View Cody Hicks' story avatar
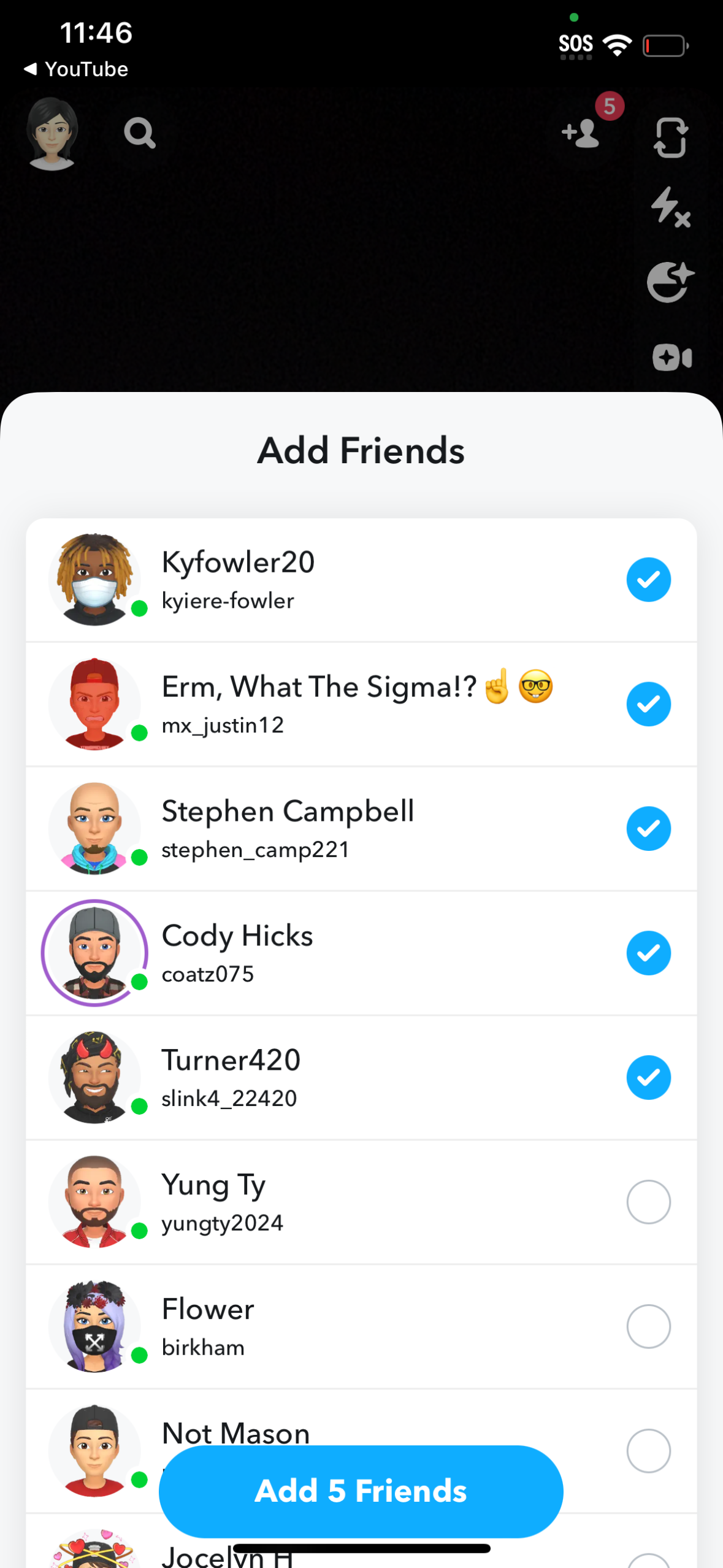Image resolution: width=723 pixels, height=1568 pixels. (94, 953)
